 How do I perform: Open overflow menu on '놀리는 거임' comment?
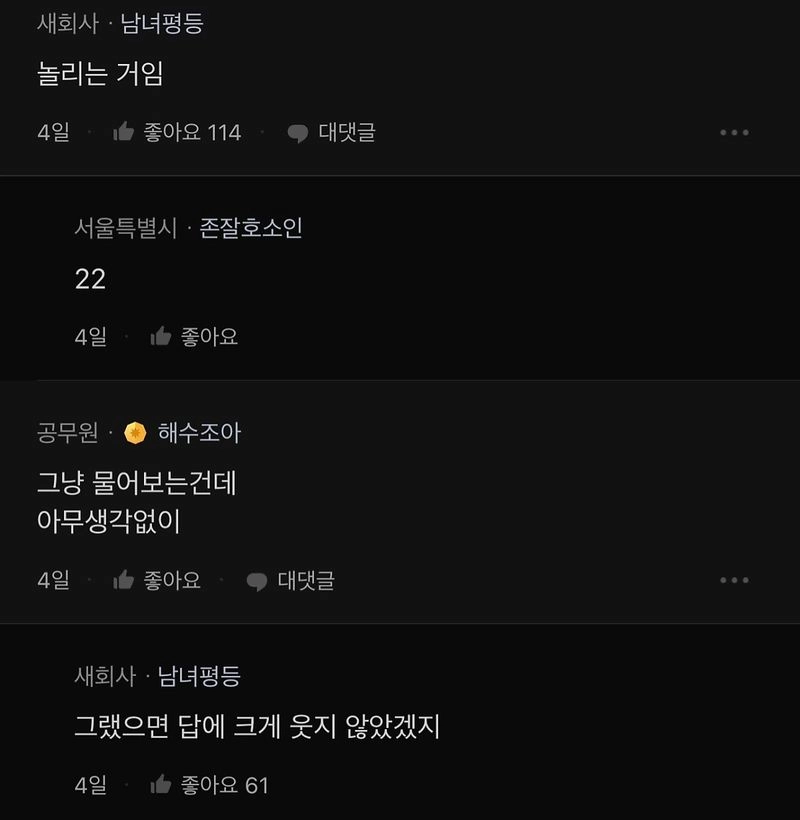pos(734,132)
